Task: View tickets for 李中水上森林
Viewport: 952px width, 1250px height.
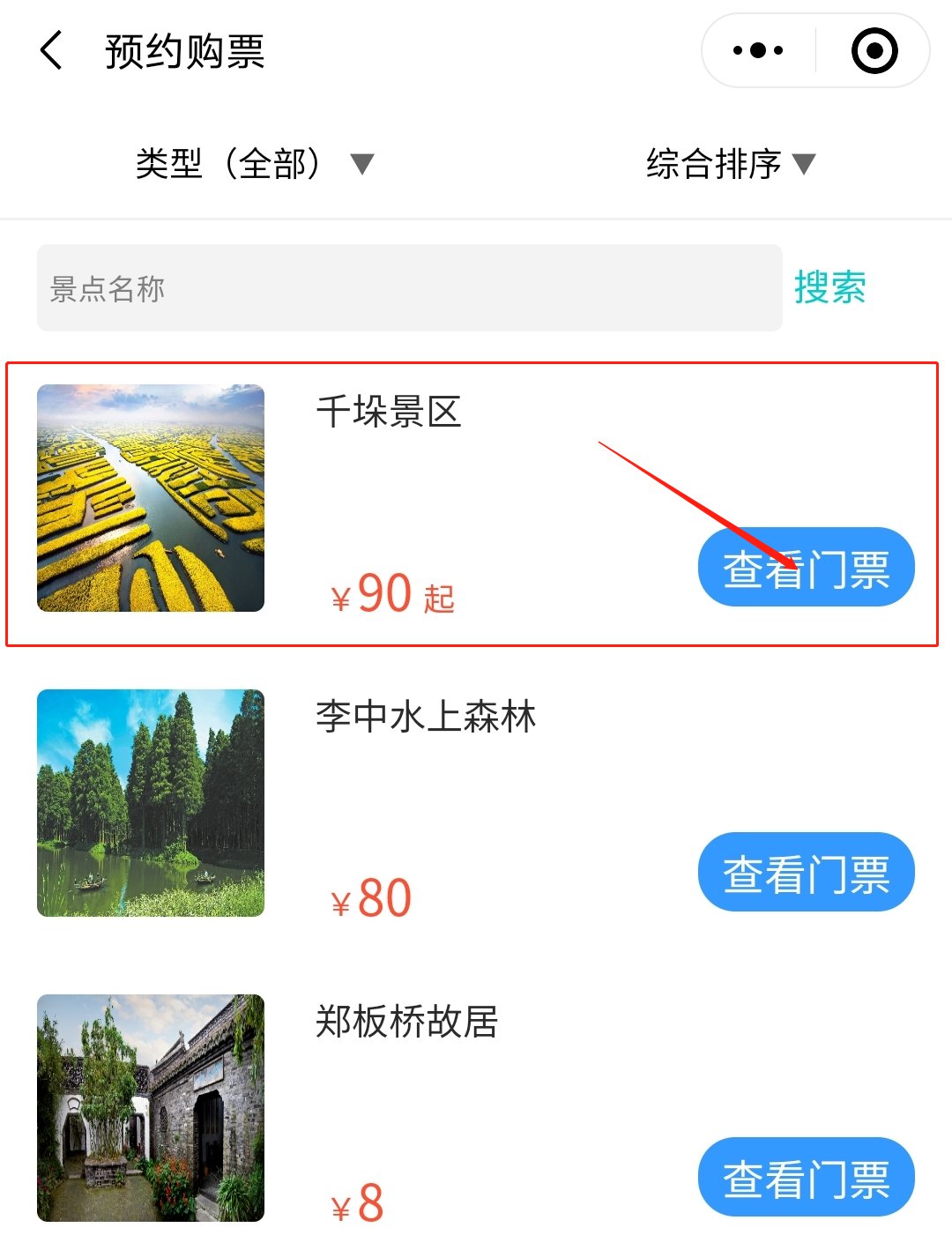Action: [x=806, y=873]
